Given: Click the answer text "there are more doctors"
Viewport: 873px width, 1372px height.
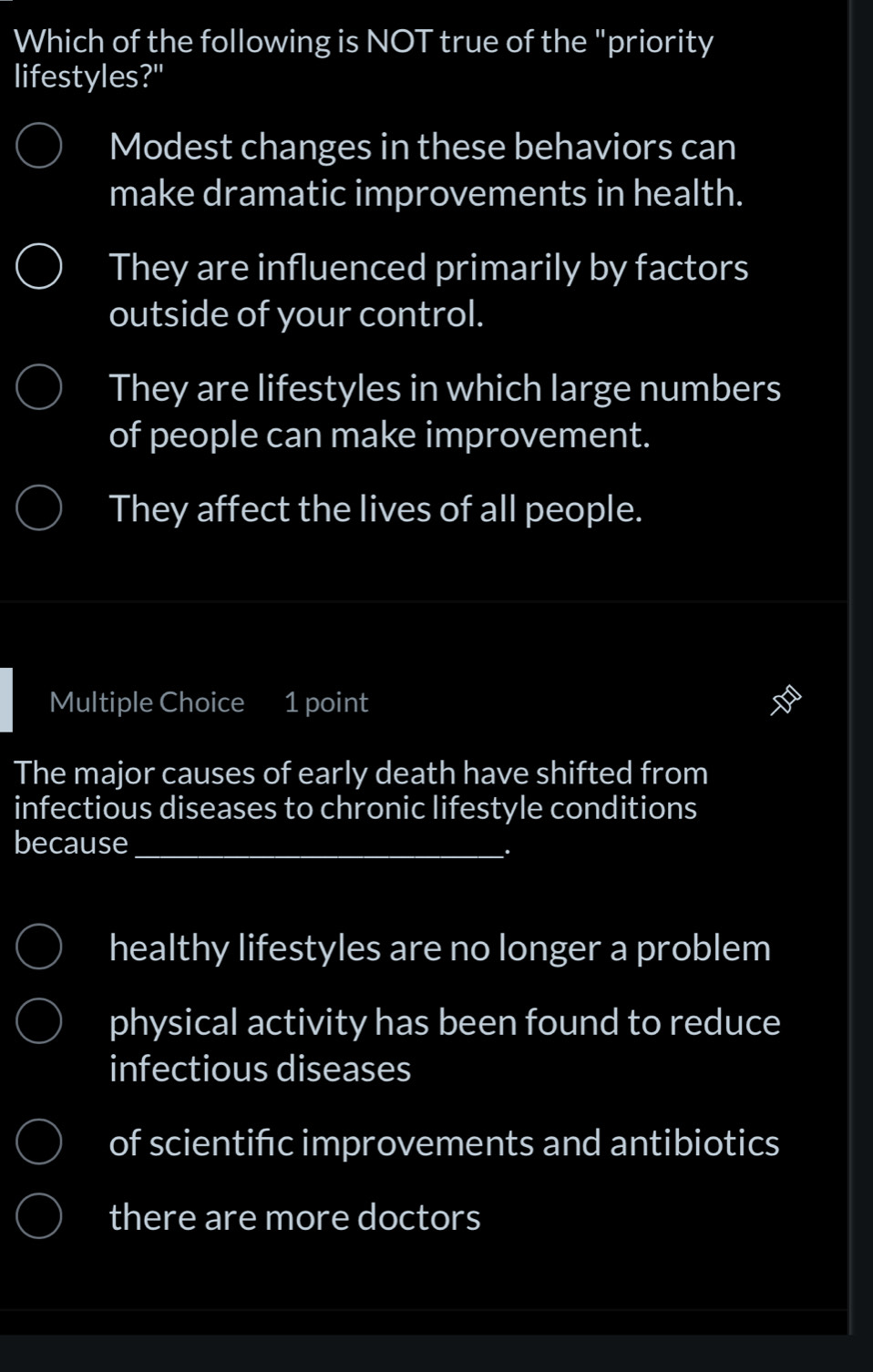Looking at the screenshot, I should pos(293,1215).
